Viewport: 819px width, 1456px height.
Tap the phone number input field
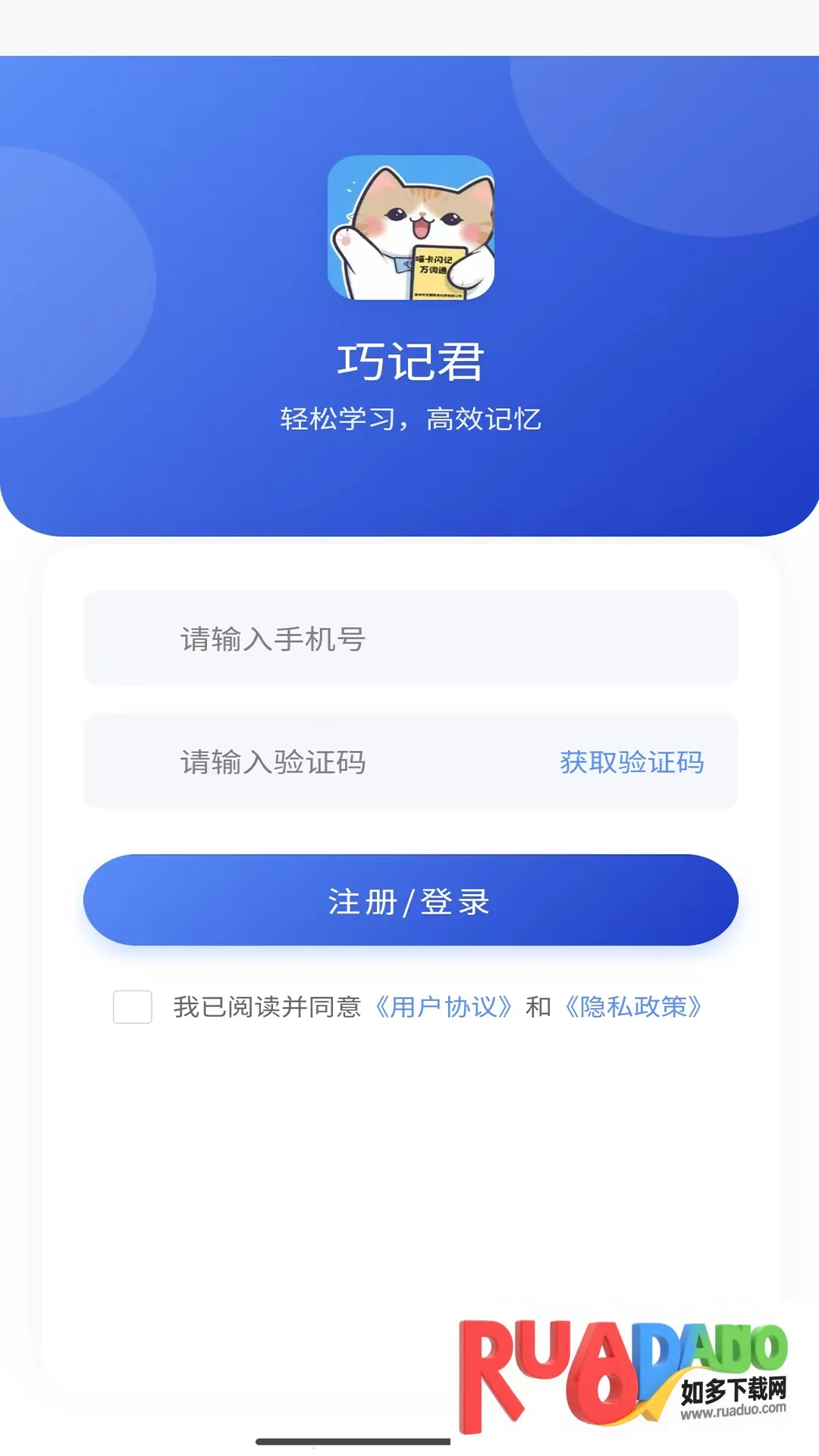[x=409, y=639]
